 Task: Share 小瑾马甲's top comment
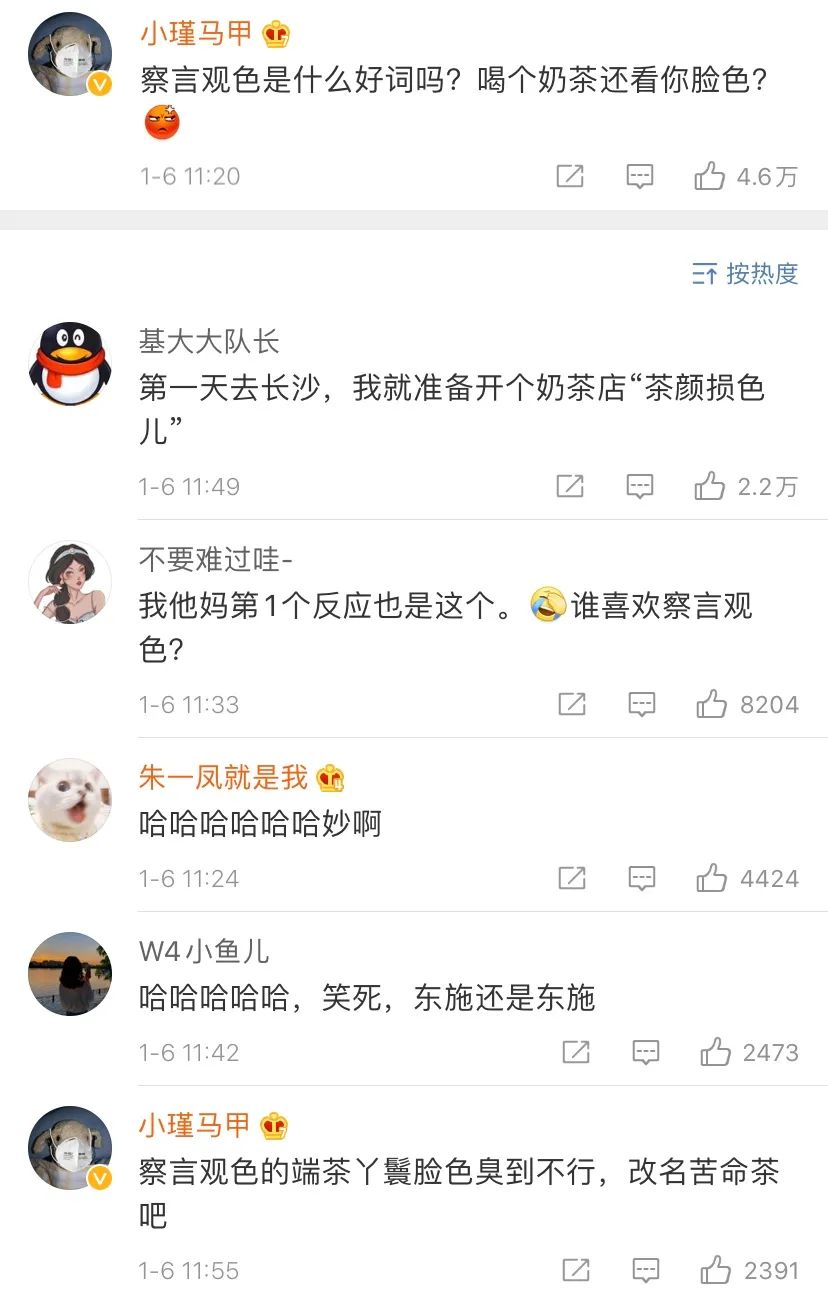point(570,177)
